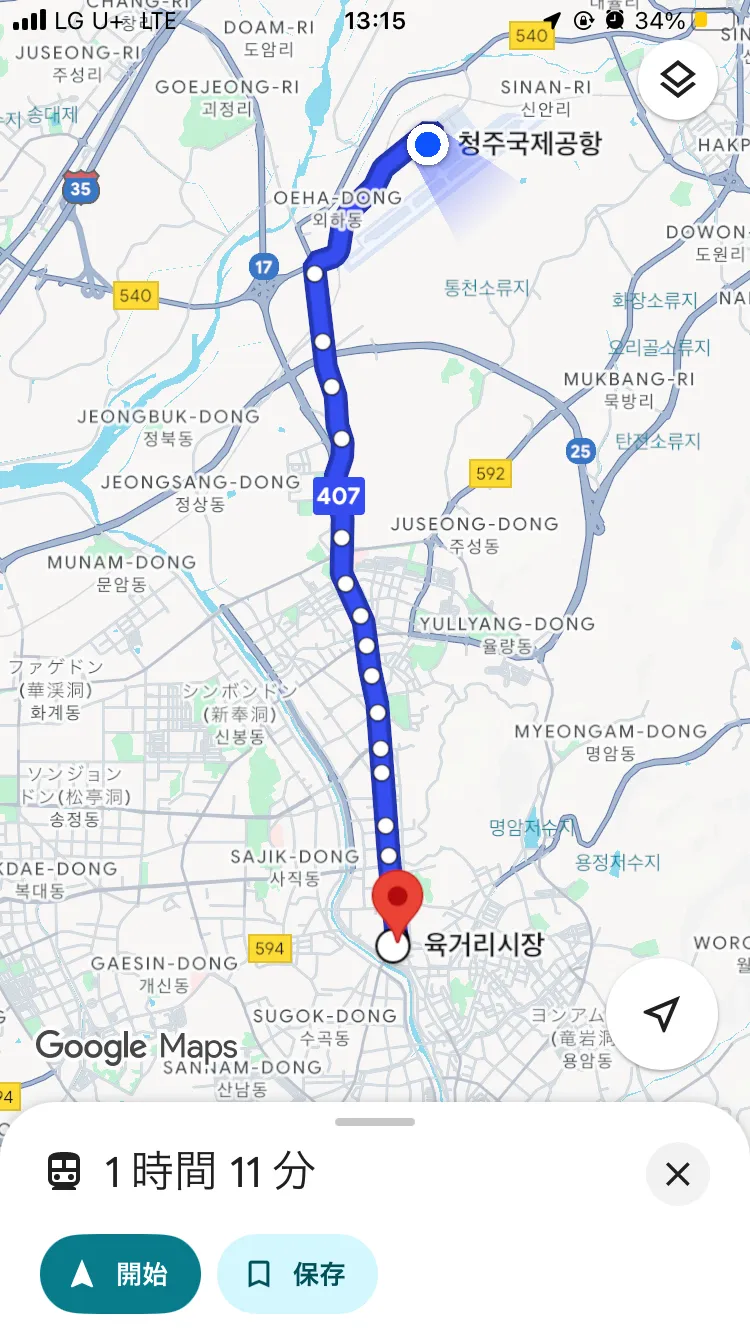This screenshot has width=750, height=1334.
Task: Recenter map on my location
Action: point(662,1013)
